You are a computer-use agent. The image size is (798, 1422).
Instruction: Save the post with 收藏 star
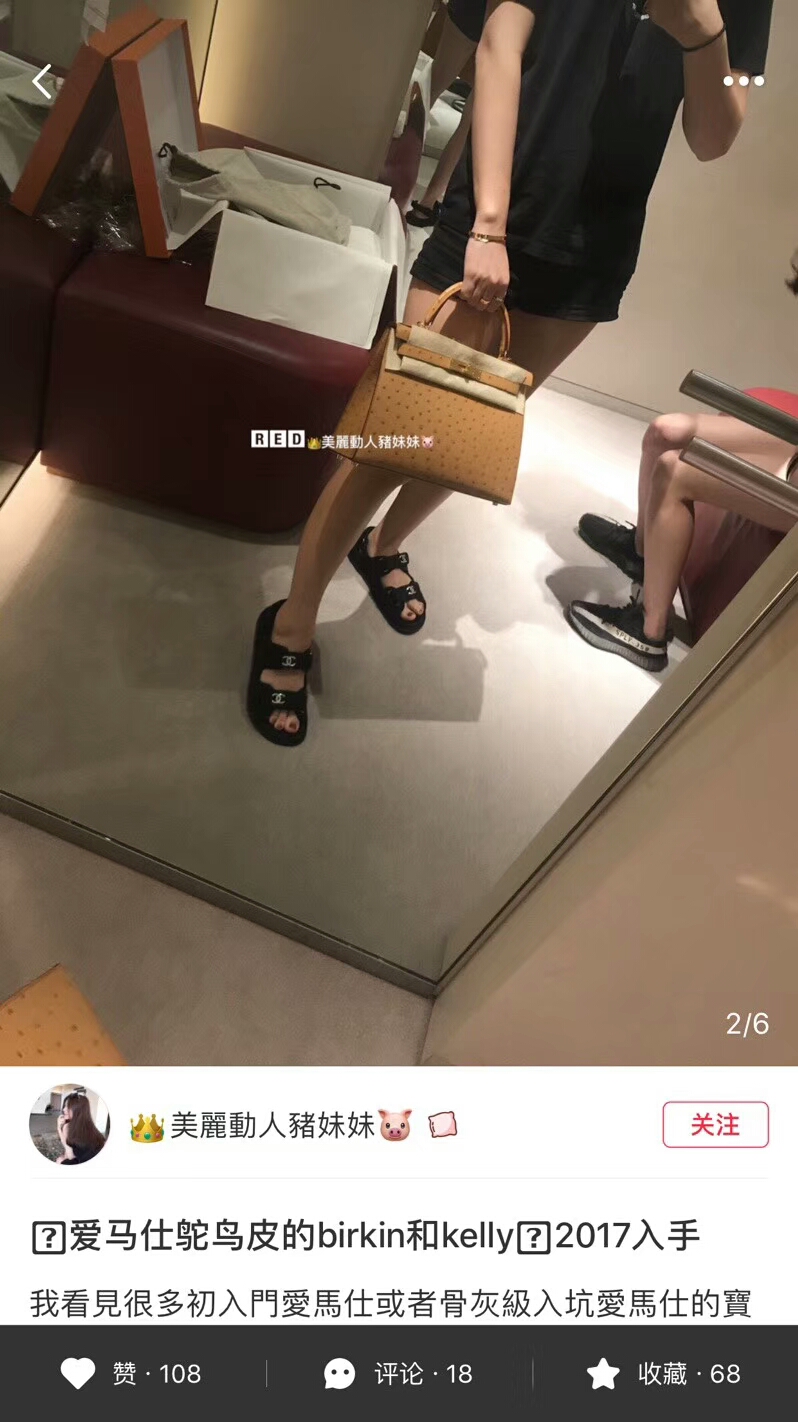pyautogui.click(x=664, y=1374)
